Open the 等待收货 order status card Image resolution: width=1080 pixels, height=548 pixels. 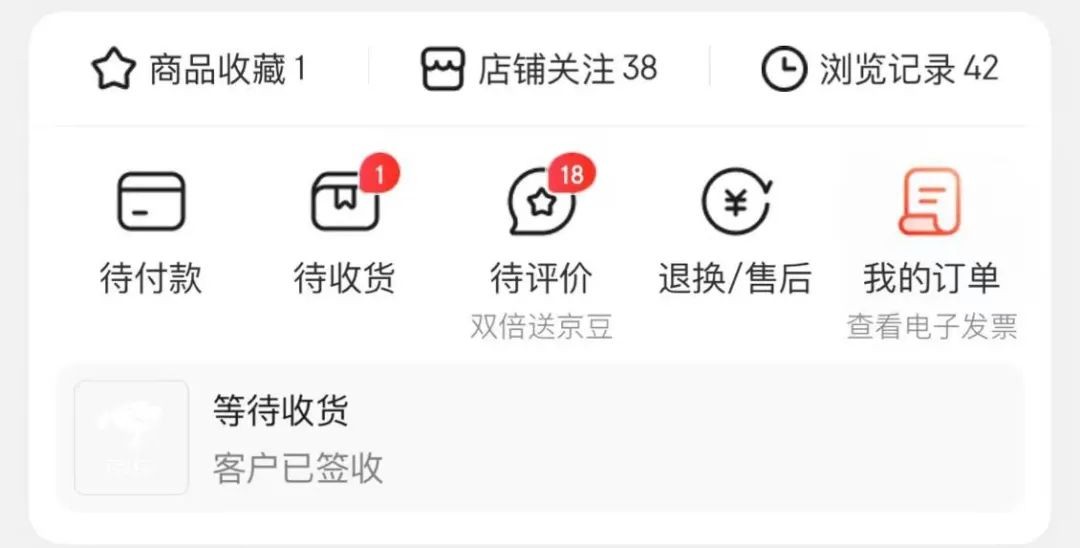click(540, 438)
